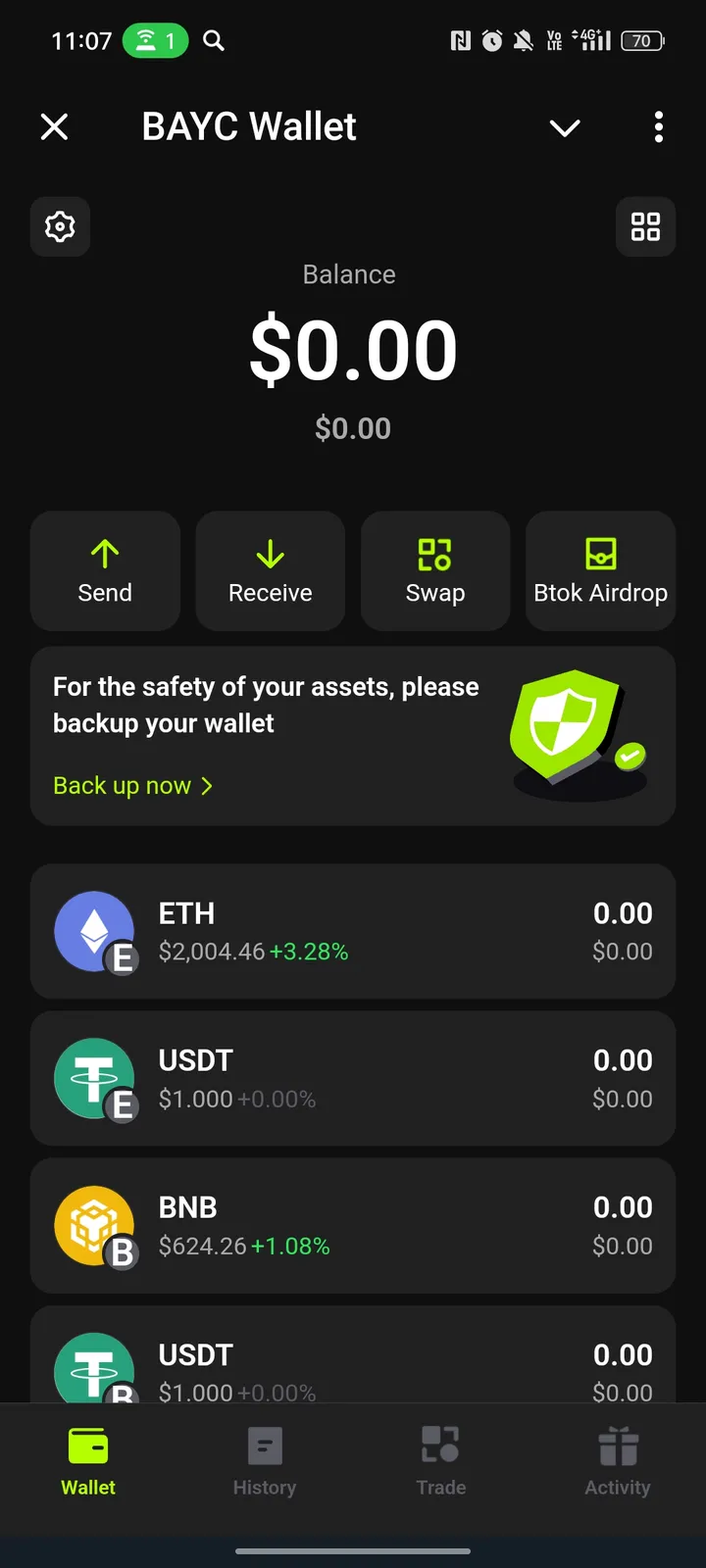The height and width of the screenshot is (1568, 706).
Task: Open the Trade tab
Action: (x=440, y=1462)
